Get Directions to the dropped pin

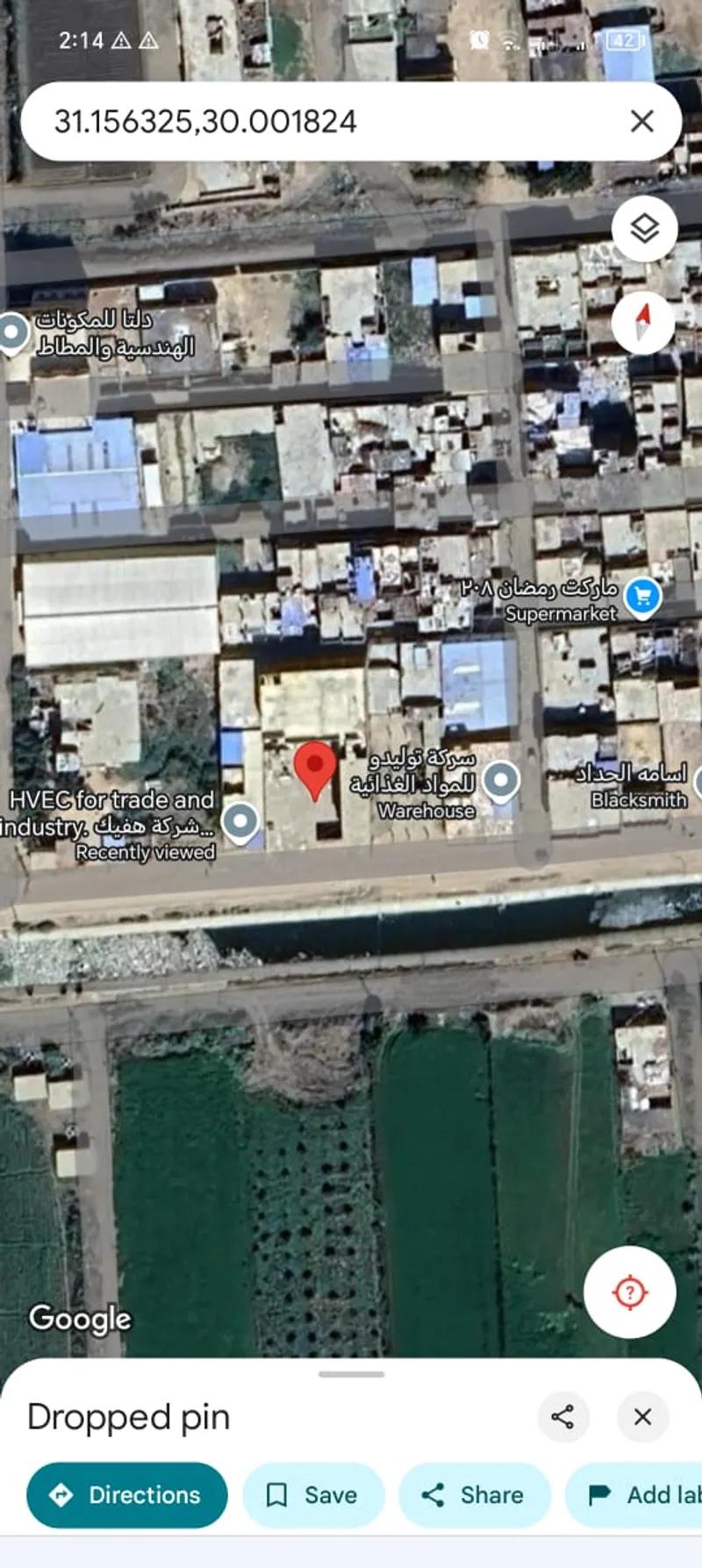(127, 1495)
